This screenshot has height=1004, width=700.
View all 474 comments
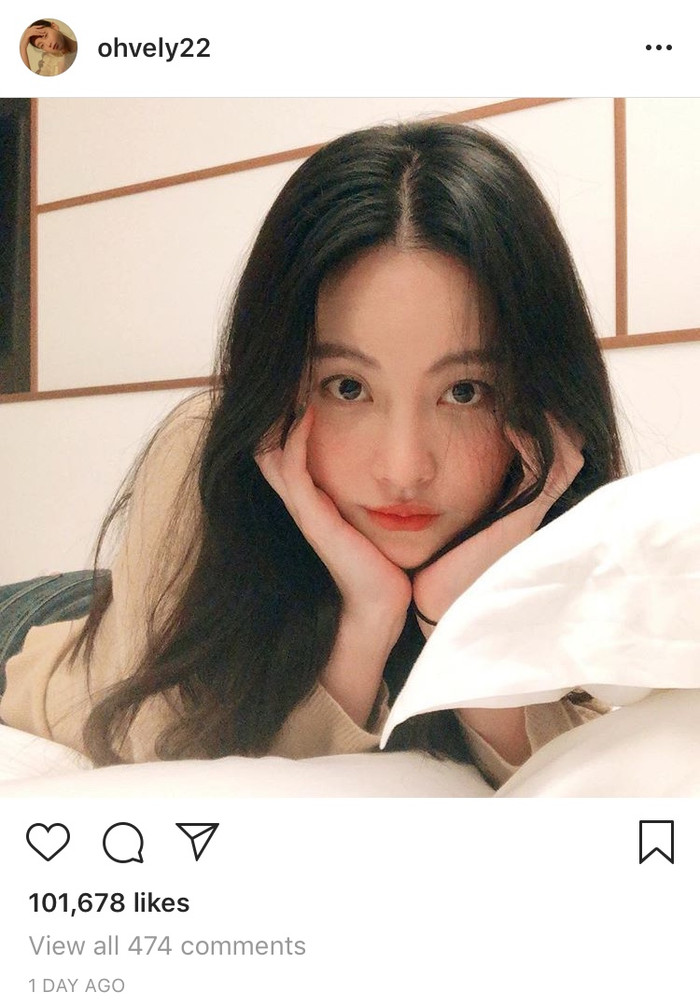tap(167, 946)
